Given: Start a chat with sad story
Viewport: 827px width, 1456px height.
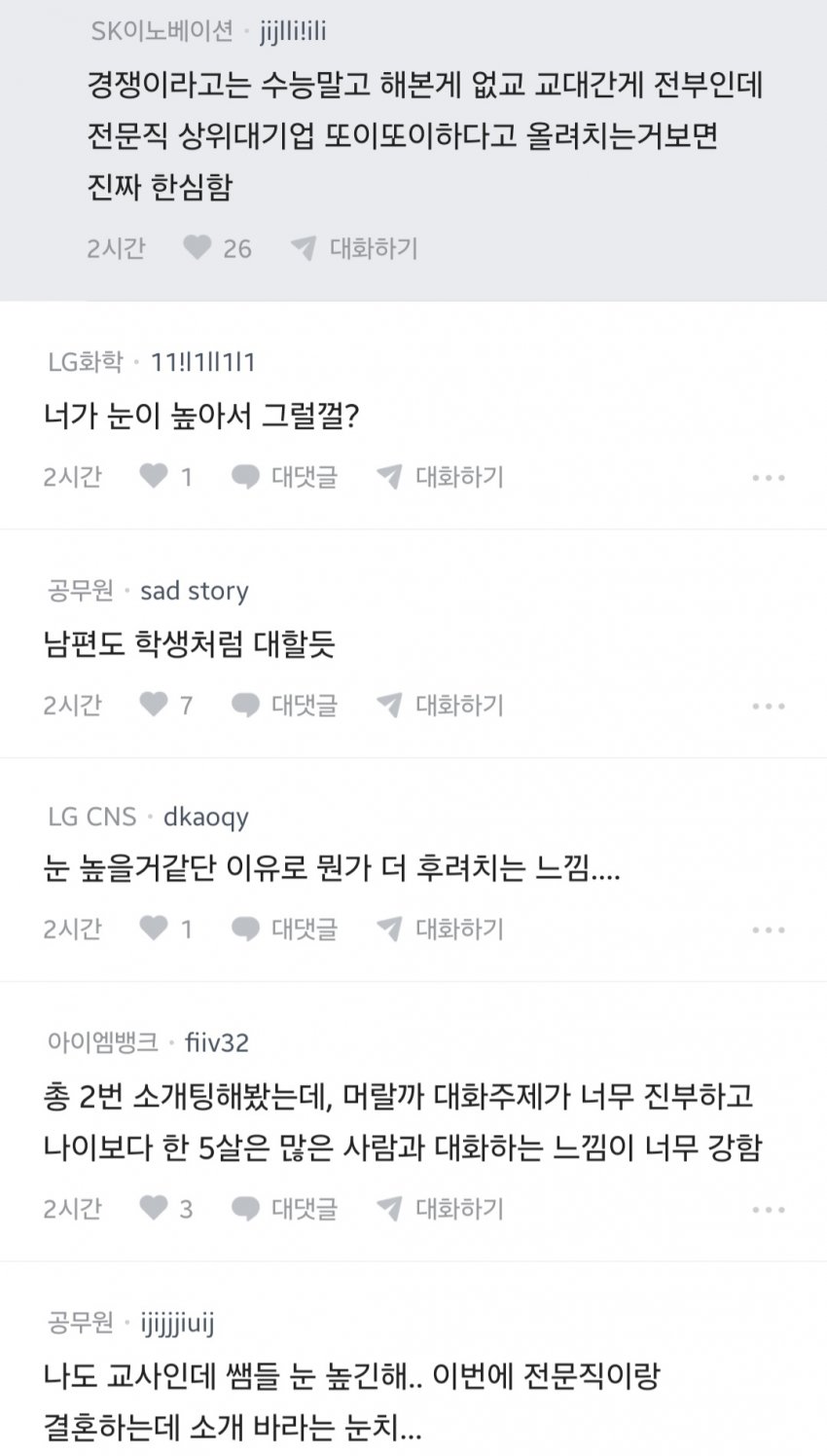Looking at the screenshot, I should coord(441,705).
